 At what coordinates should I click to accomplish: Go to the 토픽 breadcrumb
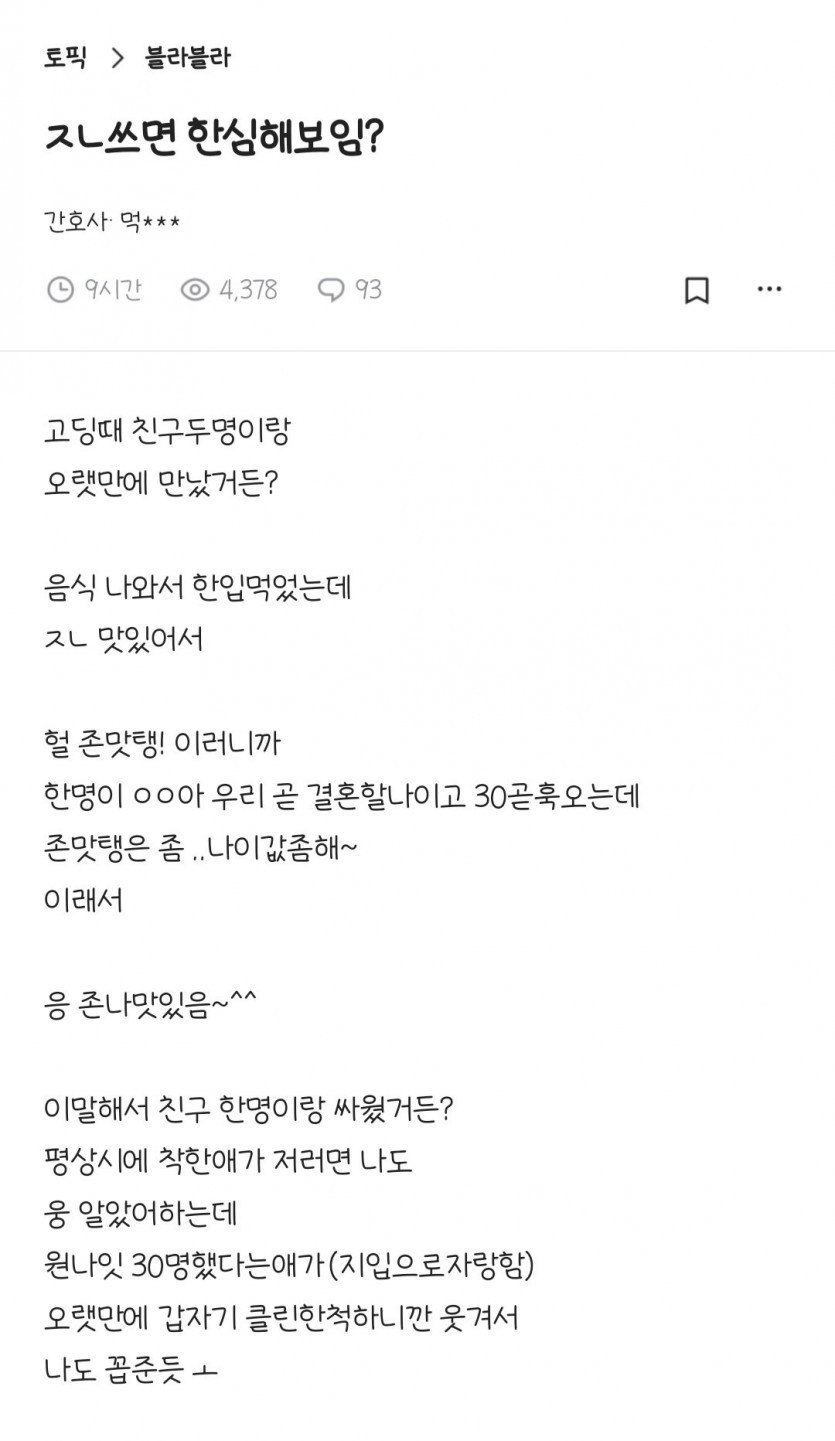coord(65,58)
